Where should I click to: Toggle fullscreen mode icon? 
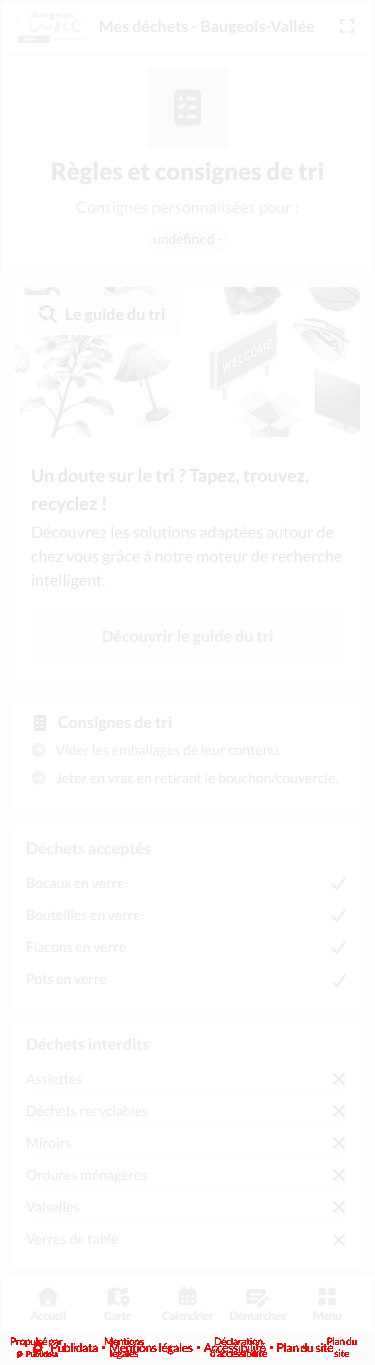(347, 26)
